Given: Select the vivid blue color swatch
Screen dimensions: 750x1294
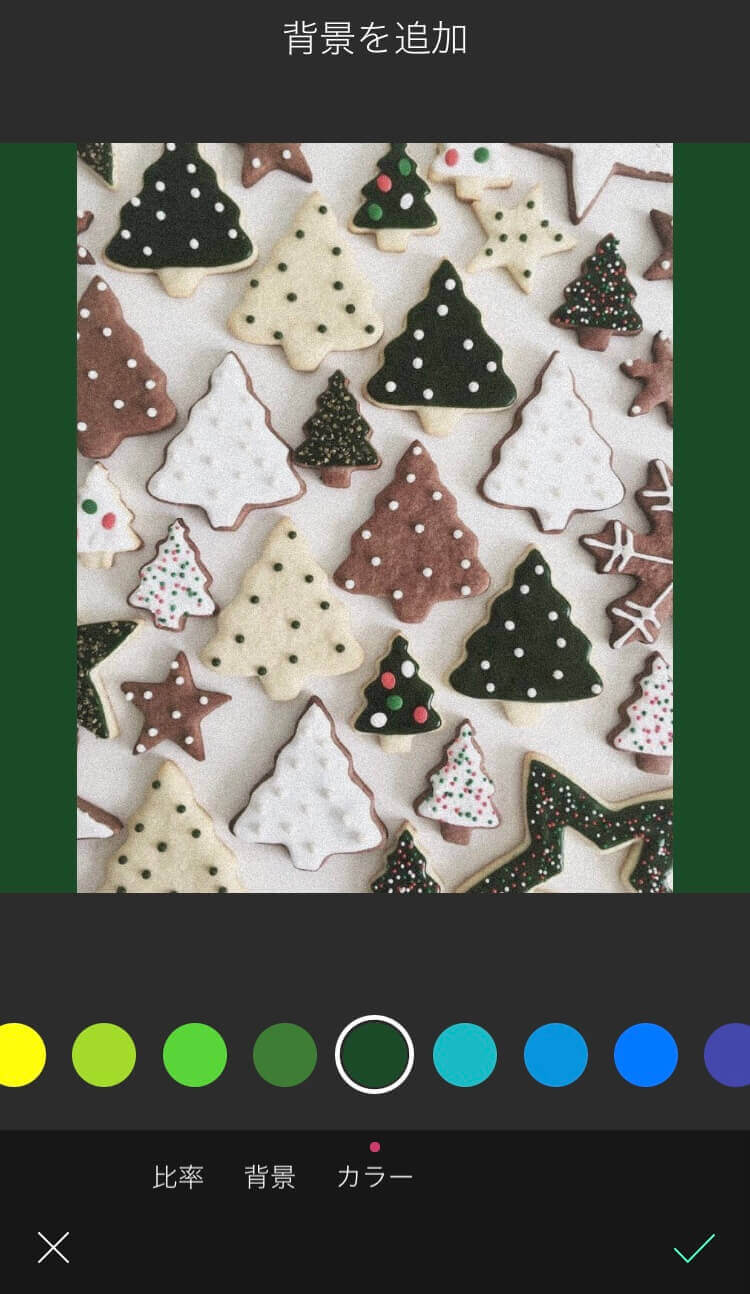Looking at the screenshot, I should point(646,1055).
